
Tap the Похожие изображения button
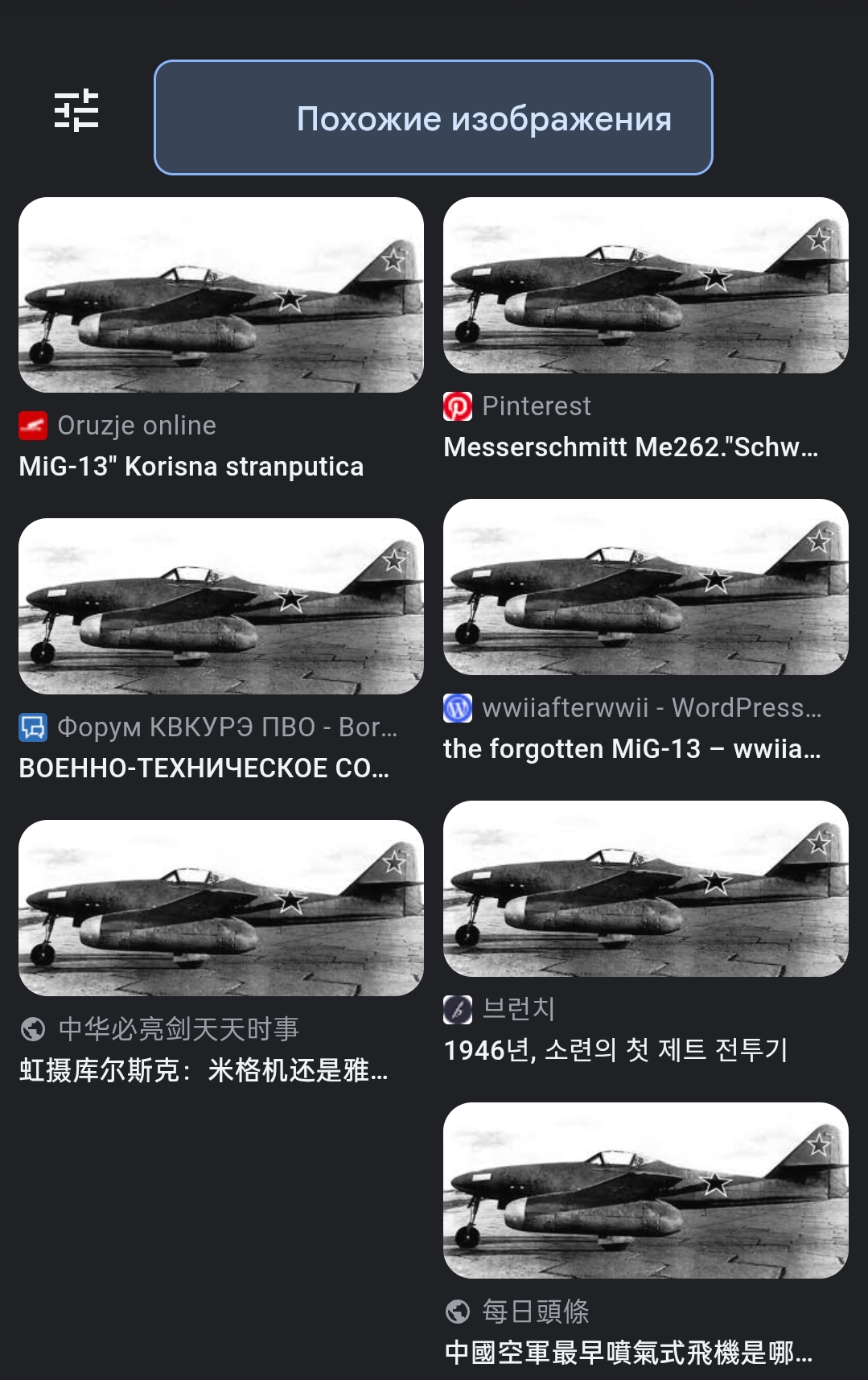pyautogui.click(x=433, y=117)
